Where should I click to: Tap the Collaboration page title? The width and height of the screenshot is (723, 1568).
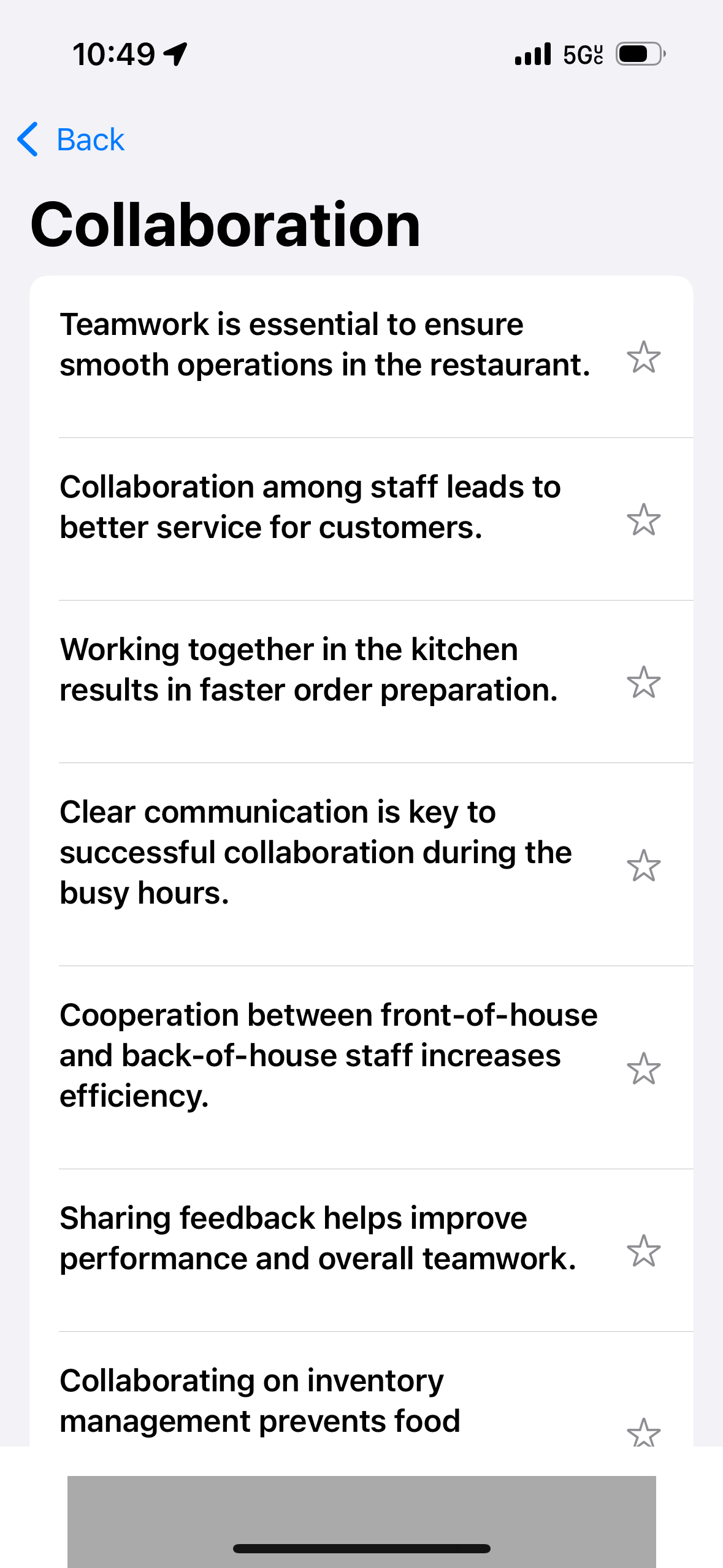coord(226,225)
